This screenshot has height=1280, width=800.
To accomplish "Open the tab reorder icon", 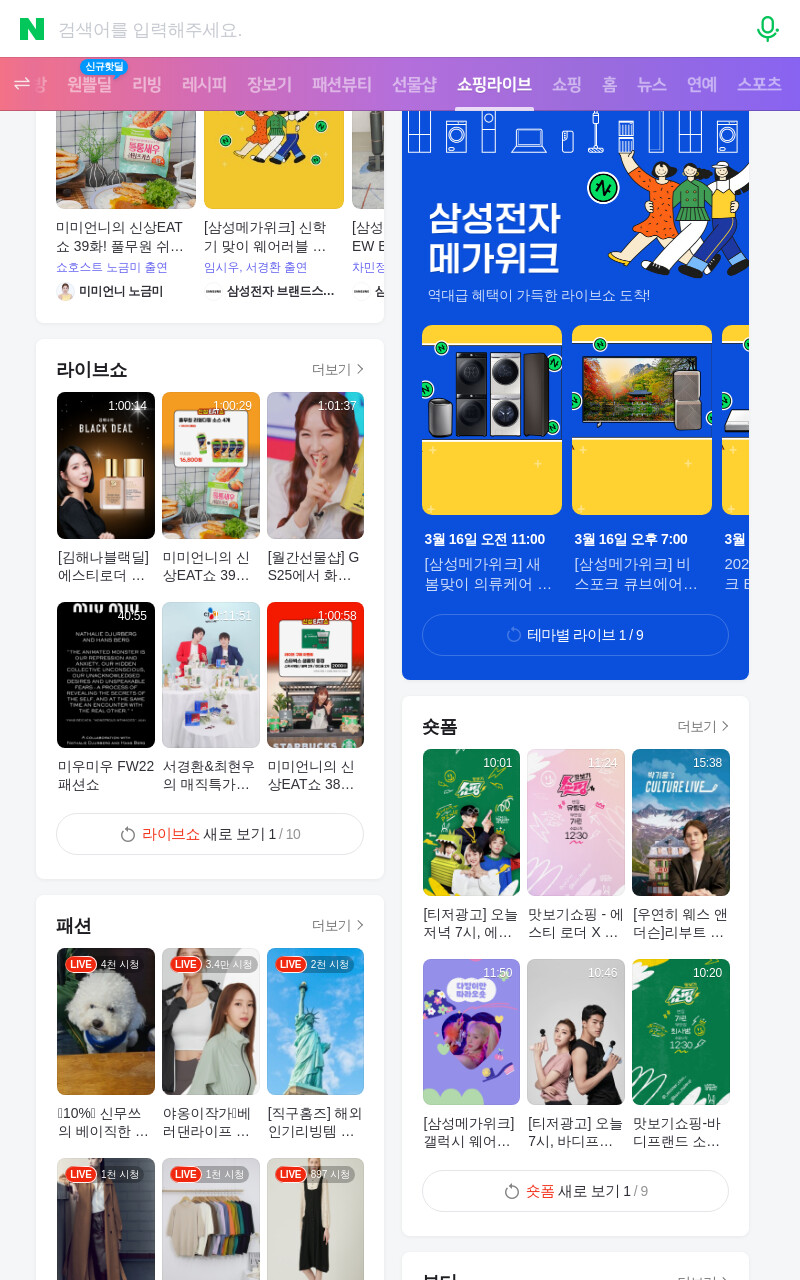I will point(21,84).
